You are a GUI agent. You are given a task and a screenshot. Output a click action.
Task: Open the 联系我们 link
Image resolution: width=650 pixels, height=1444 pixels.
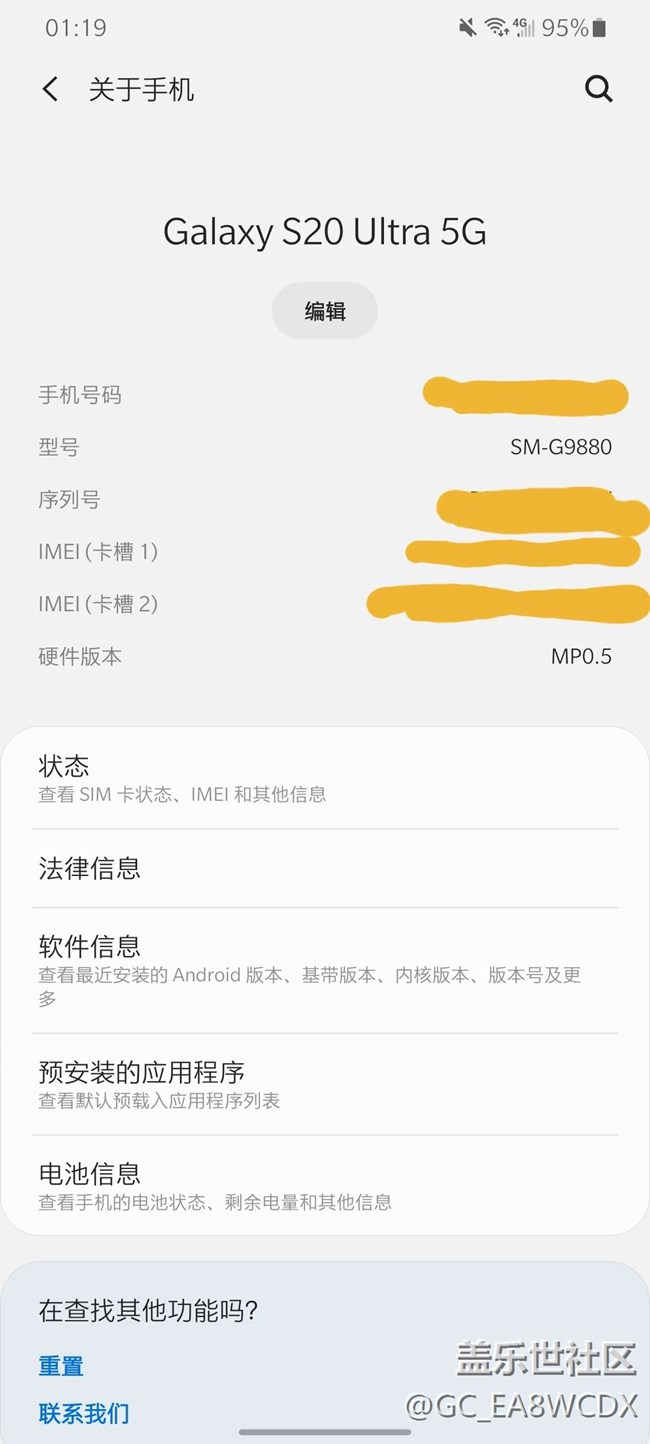pos(84,1413)
